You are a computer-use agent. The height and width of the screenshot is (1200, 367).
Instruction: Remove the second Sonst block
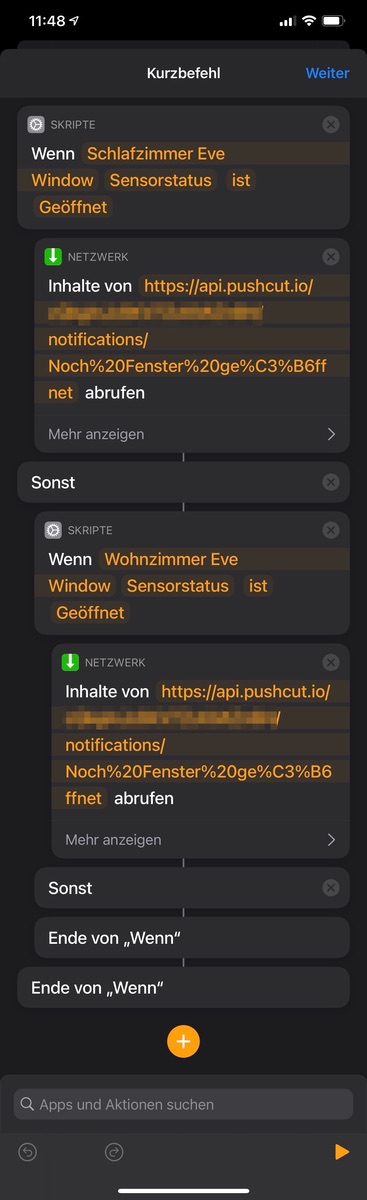pyautogui.click(x=331, y=888)
